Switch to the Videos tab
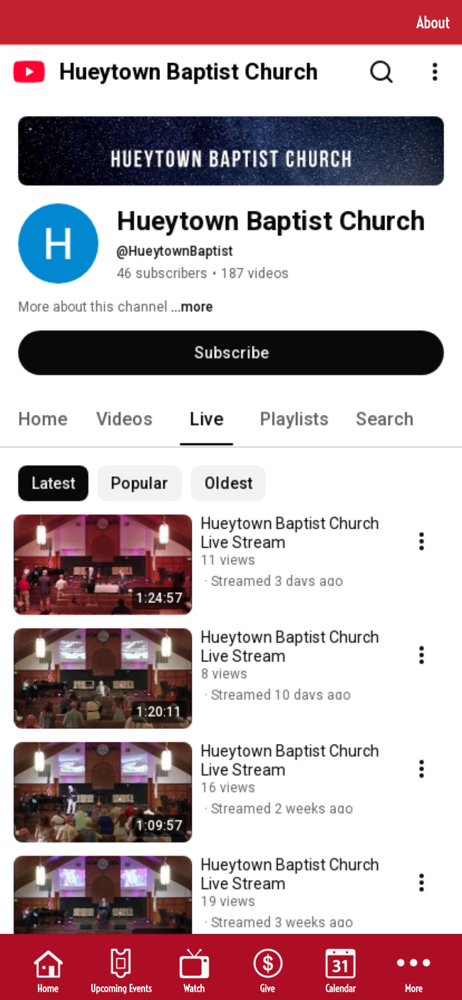Image resolution: width=462 pixels, height=1000 pixels. tap(124, 419)
